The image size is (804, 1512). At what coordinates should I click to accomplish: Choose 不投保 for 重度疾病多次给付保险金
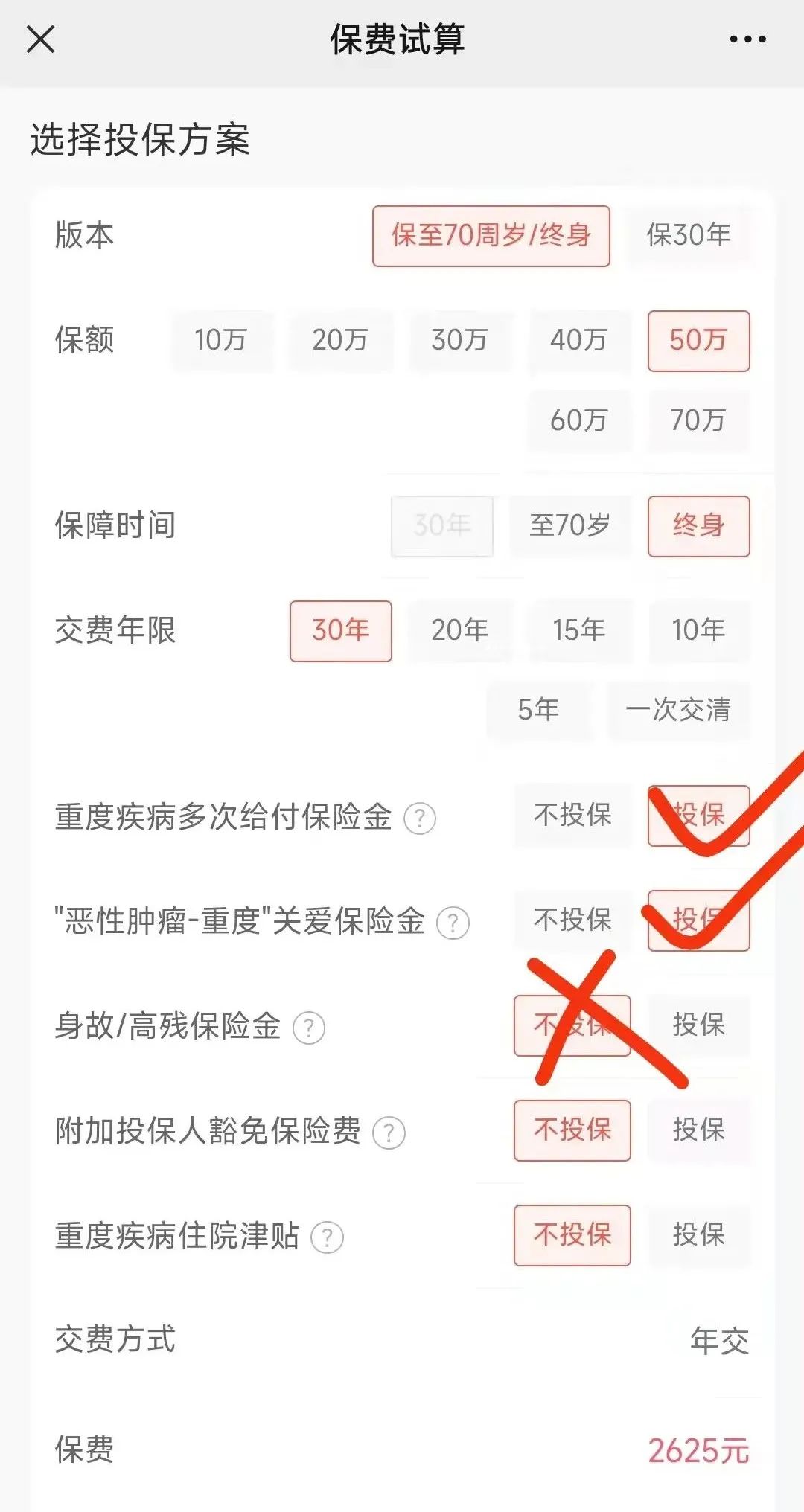tap(572, 816)
